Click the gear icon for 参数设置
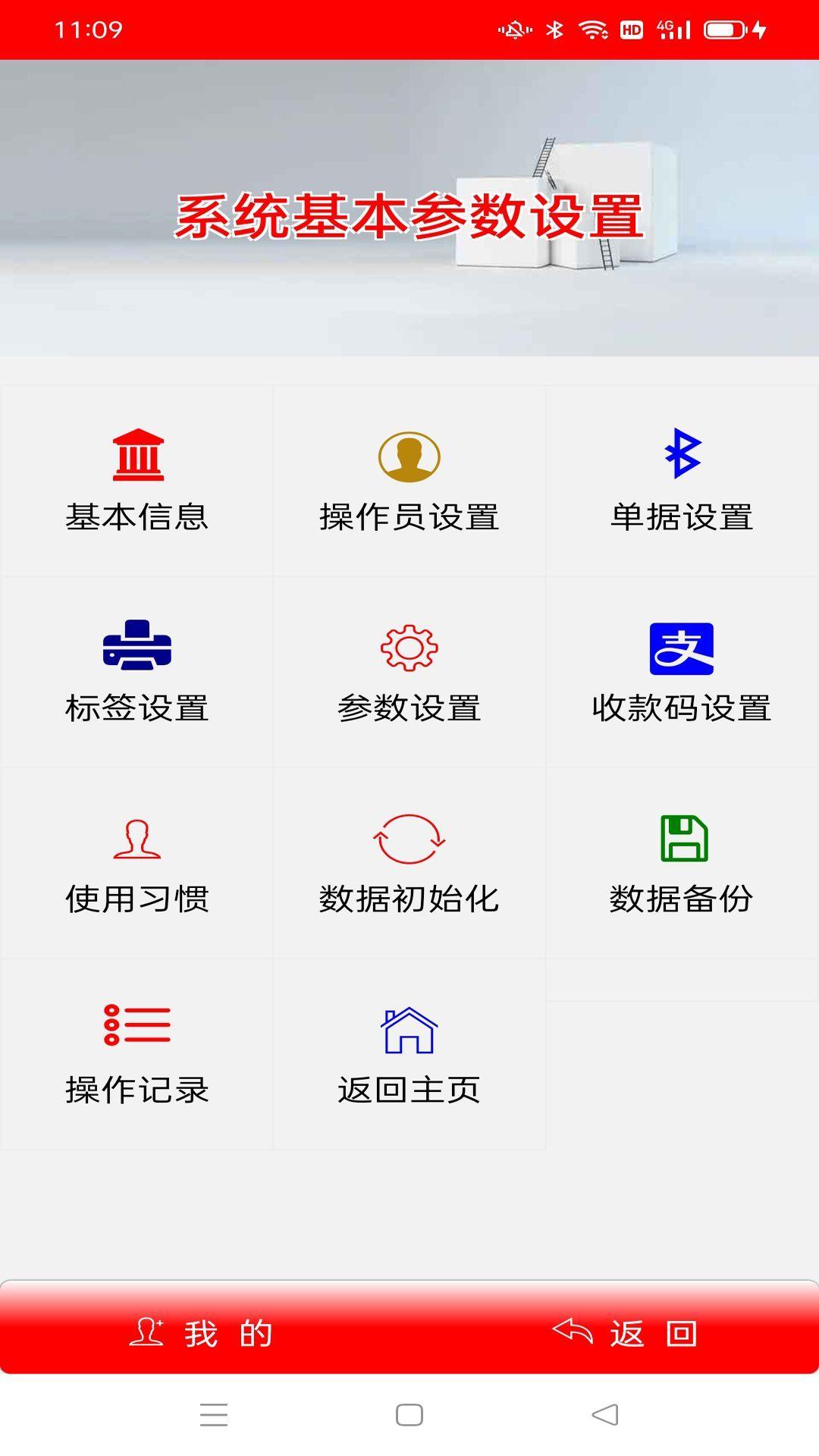Screen dimensions: 819x1456 point(408,648)
